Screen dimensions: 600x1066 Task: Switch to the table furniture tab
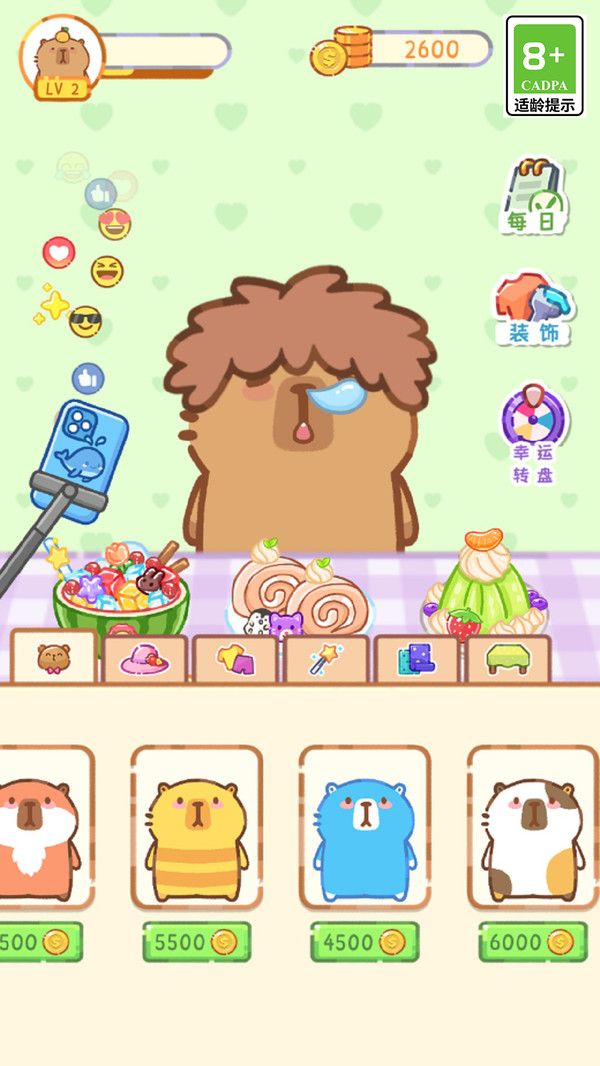(x=507, y=660)
